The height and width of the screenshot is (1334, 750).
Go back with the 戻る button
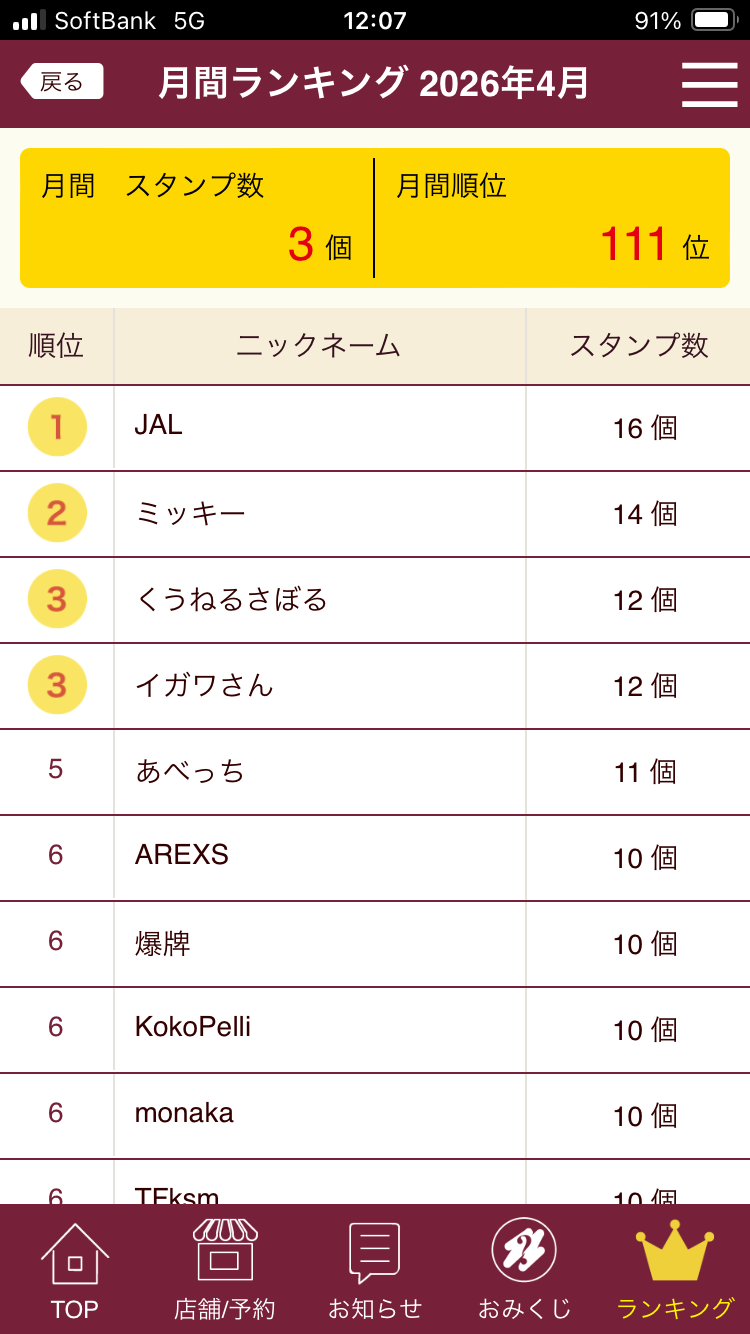62,82
